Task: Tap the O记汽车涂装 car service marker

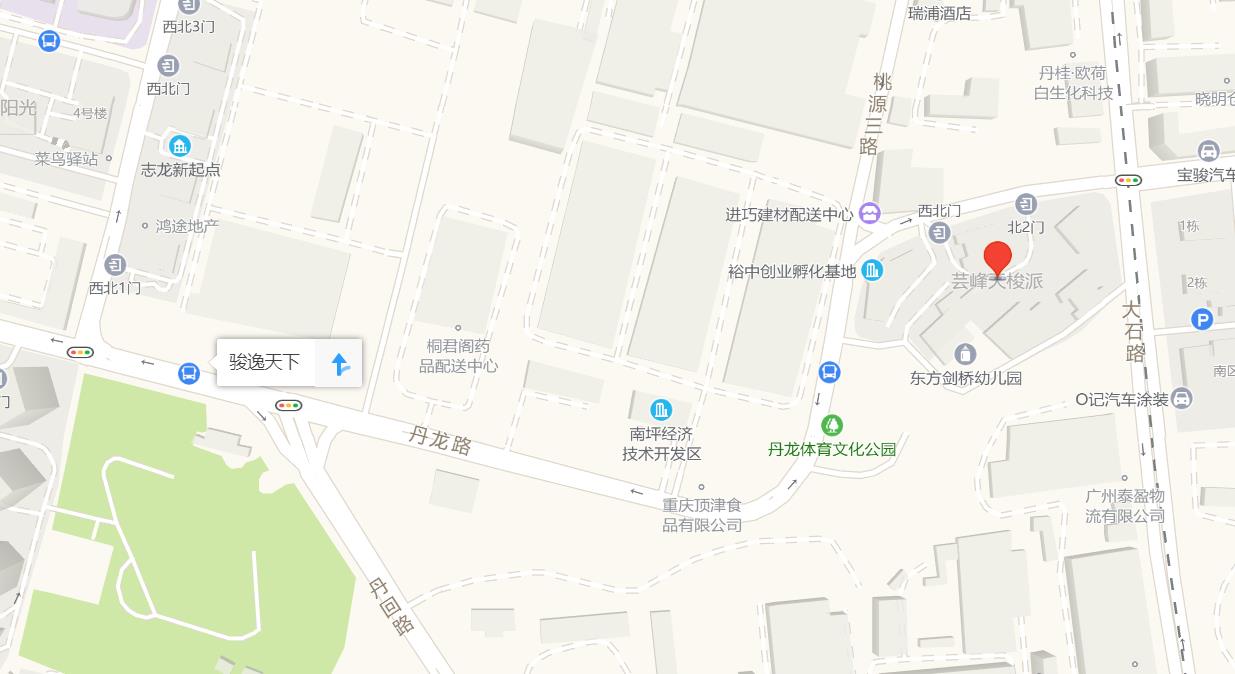Action: point(1181,398)
